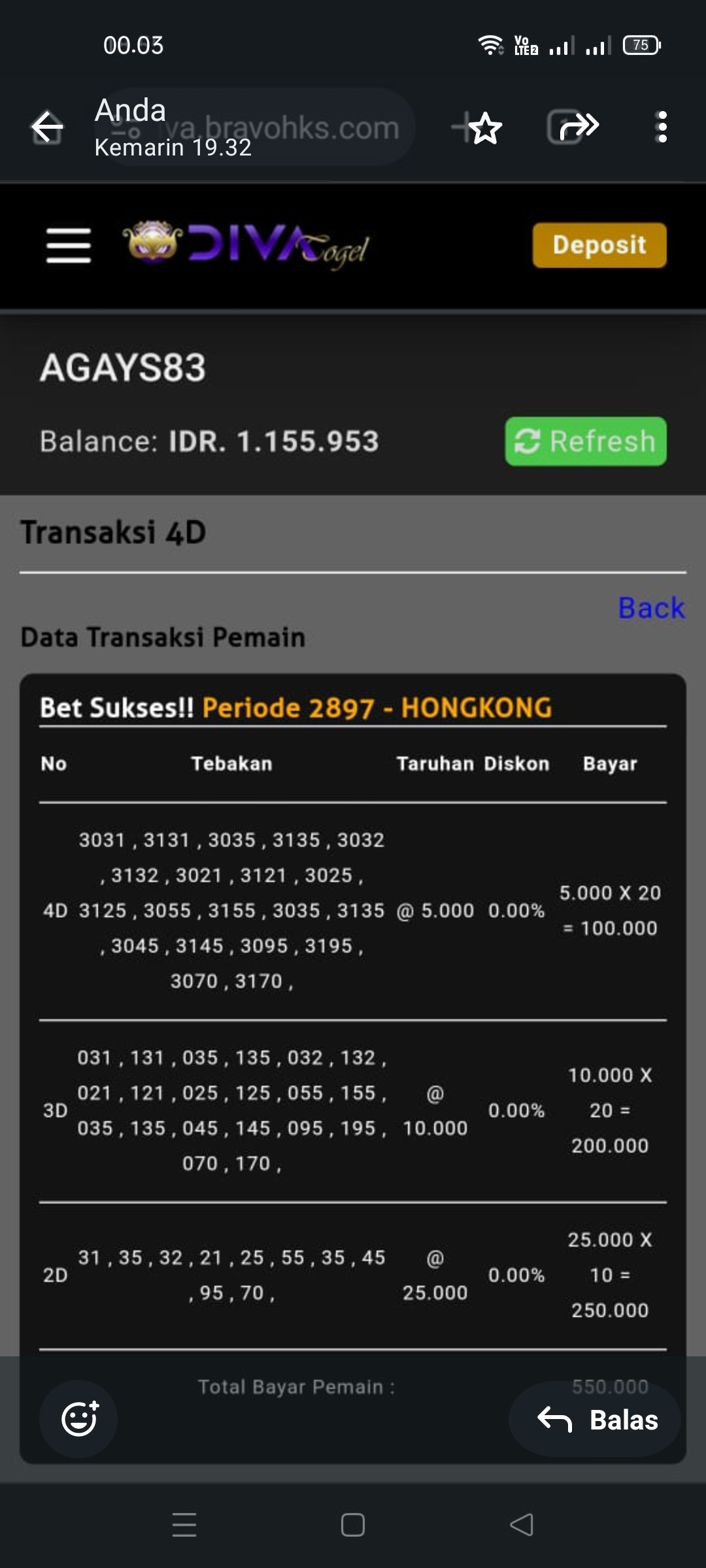Add an emoji reaction to image
Image resolution: width=706 pixels, height=1568 pixels.
pyautogui.click(x=79, y=1419)
